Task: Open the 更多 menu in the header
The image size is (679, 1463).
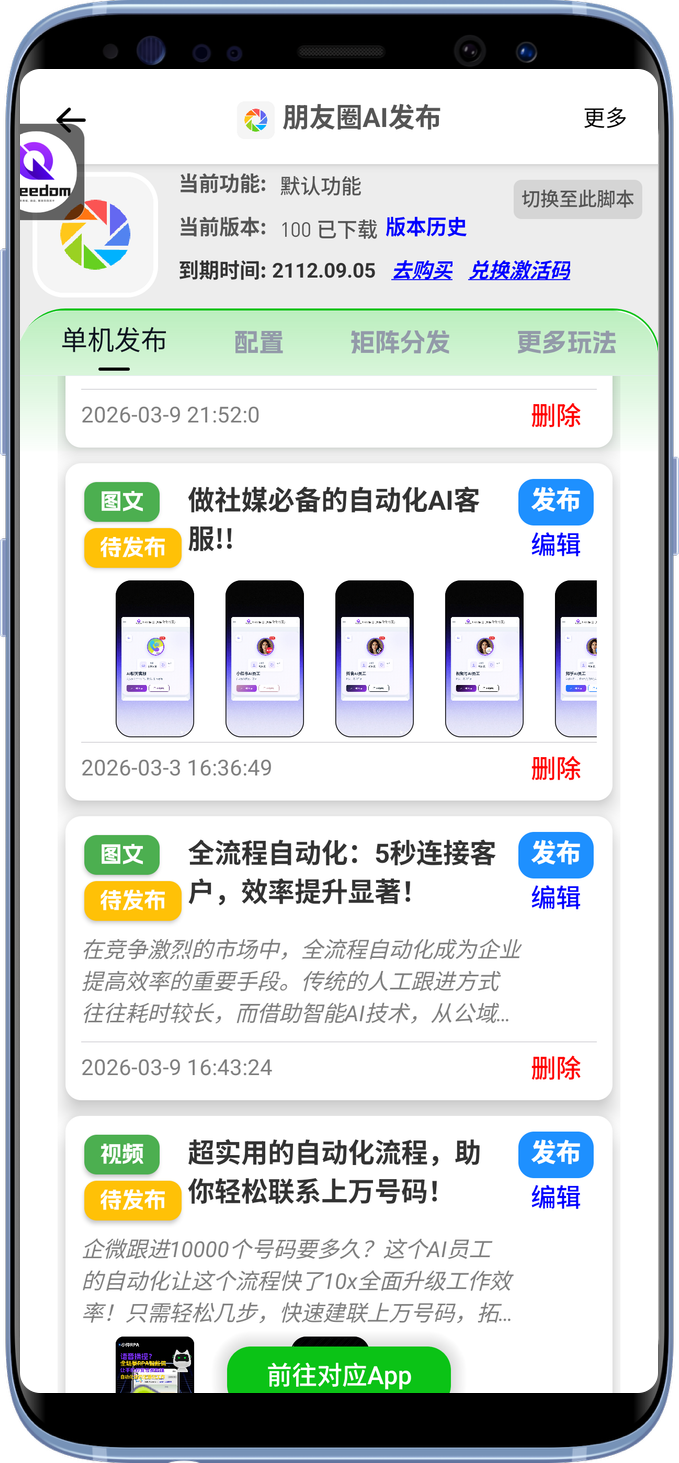Action: point(605,118)
